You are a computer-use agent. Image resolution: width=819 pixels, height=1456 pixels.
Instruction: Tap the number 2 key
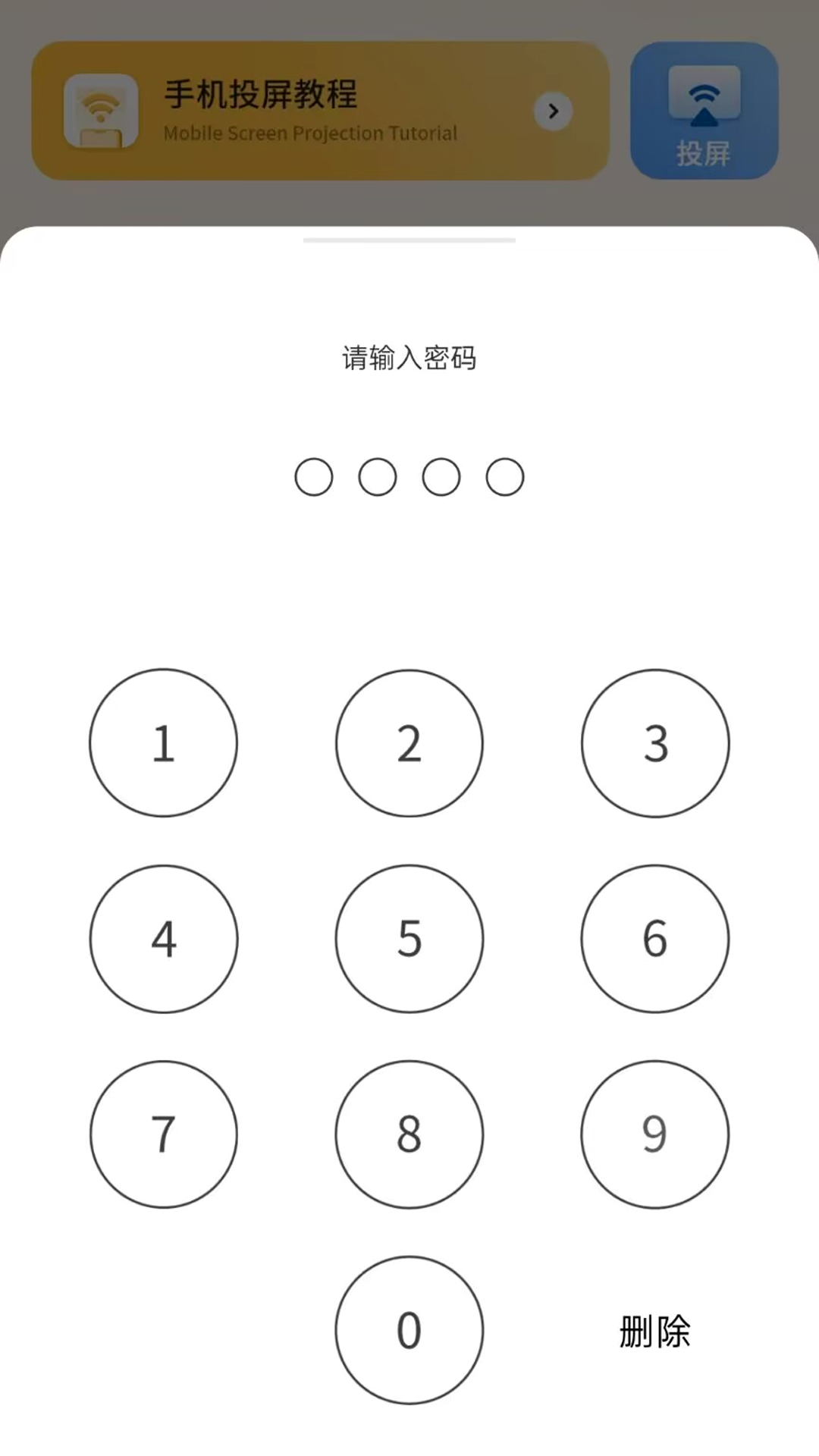tap(409, 742)
